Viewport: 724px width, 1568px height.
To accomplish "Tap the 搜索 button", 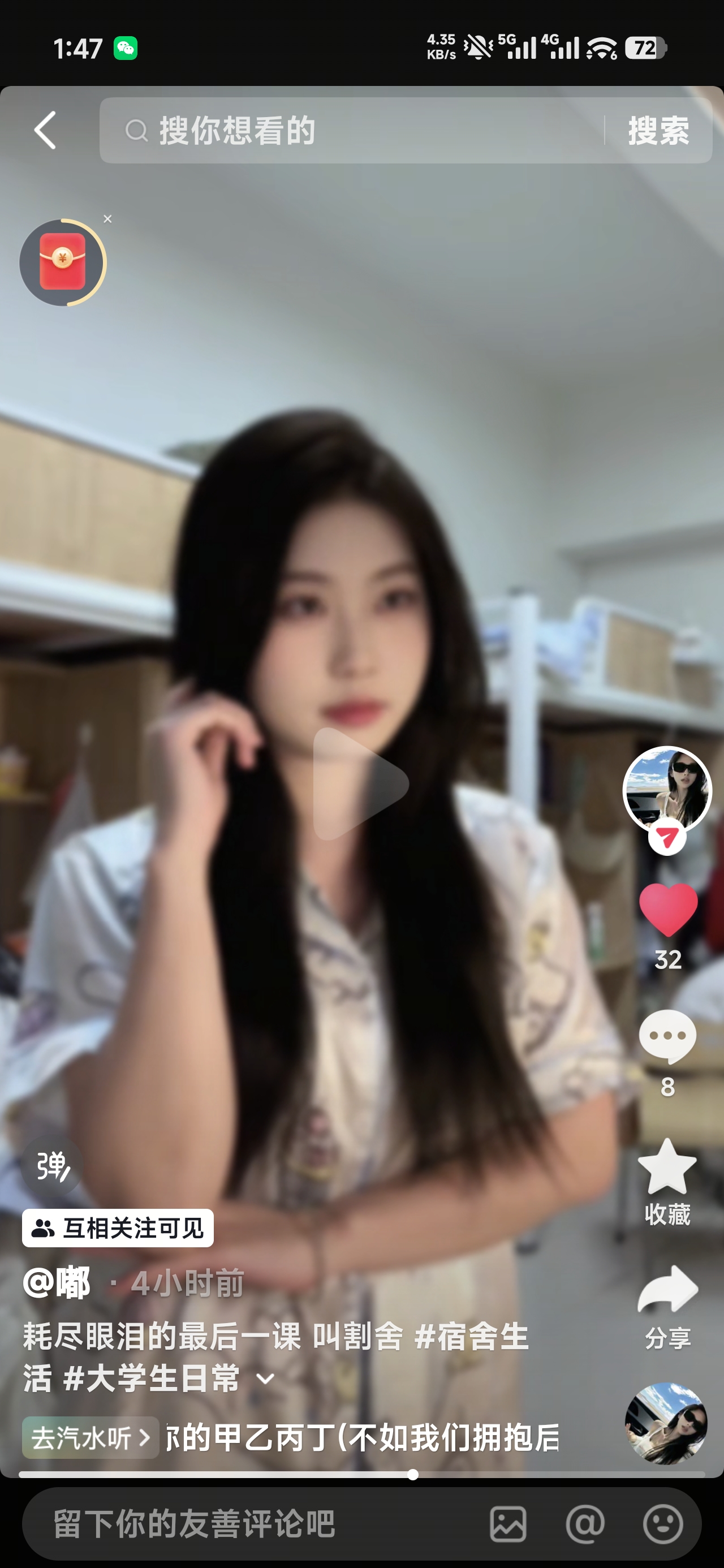I will tap(658, 130).
